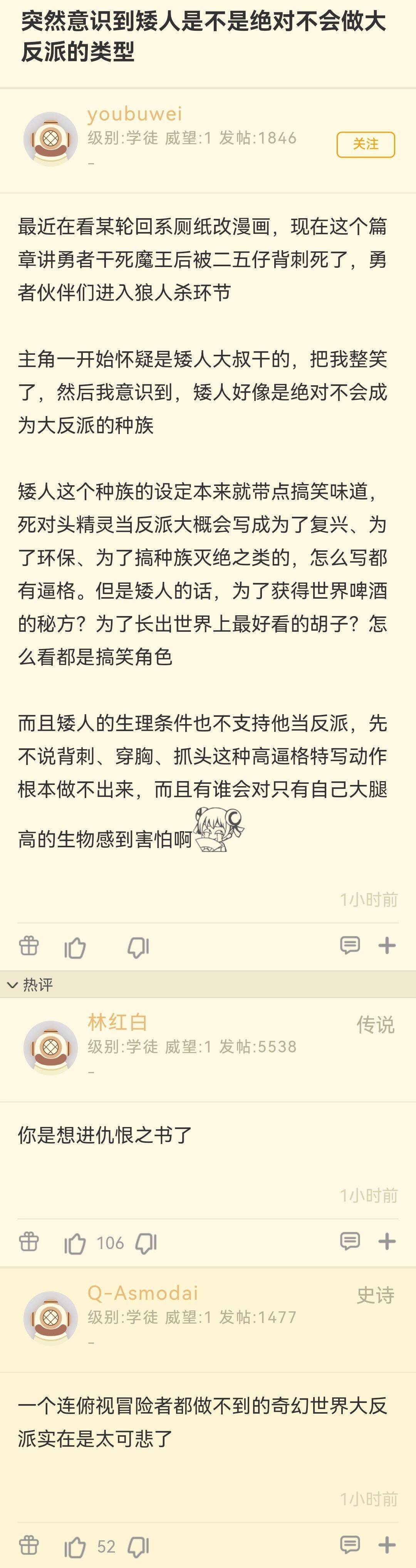Screen dimensions: 416x1568
Task: Open plus menu on Q-Asmodai's comment
Action: click(387, 1545)
